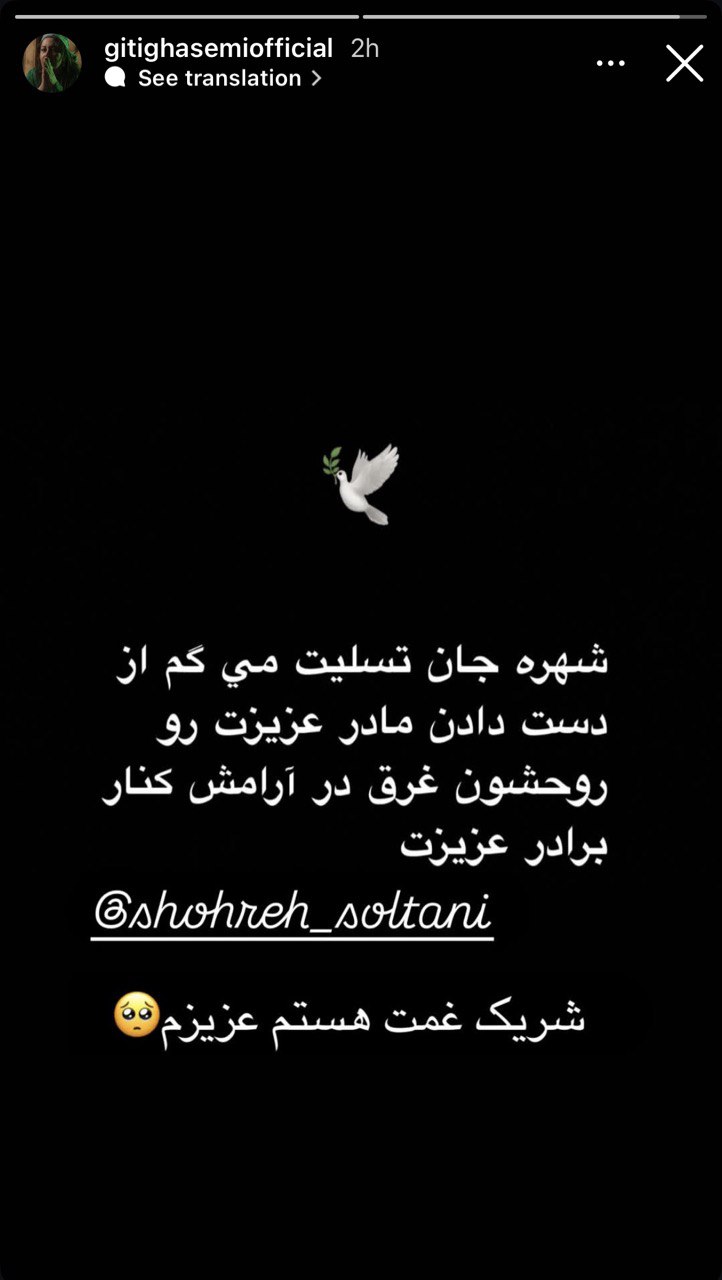Close the story viewer
Screen dimensions: 722x1280
tap(685, 63)
